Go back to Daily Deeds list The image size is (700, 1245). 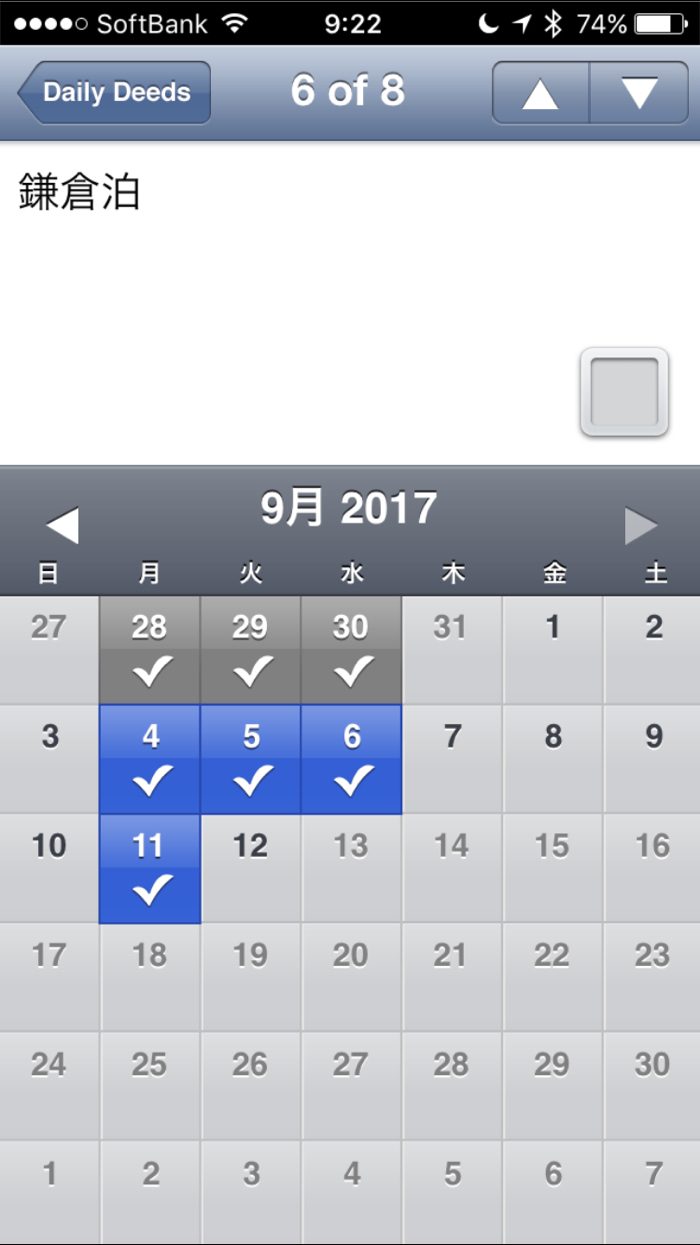(x=114, y=92)
